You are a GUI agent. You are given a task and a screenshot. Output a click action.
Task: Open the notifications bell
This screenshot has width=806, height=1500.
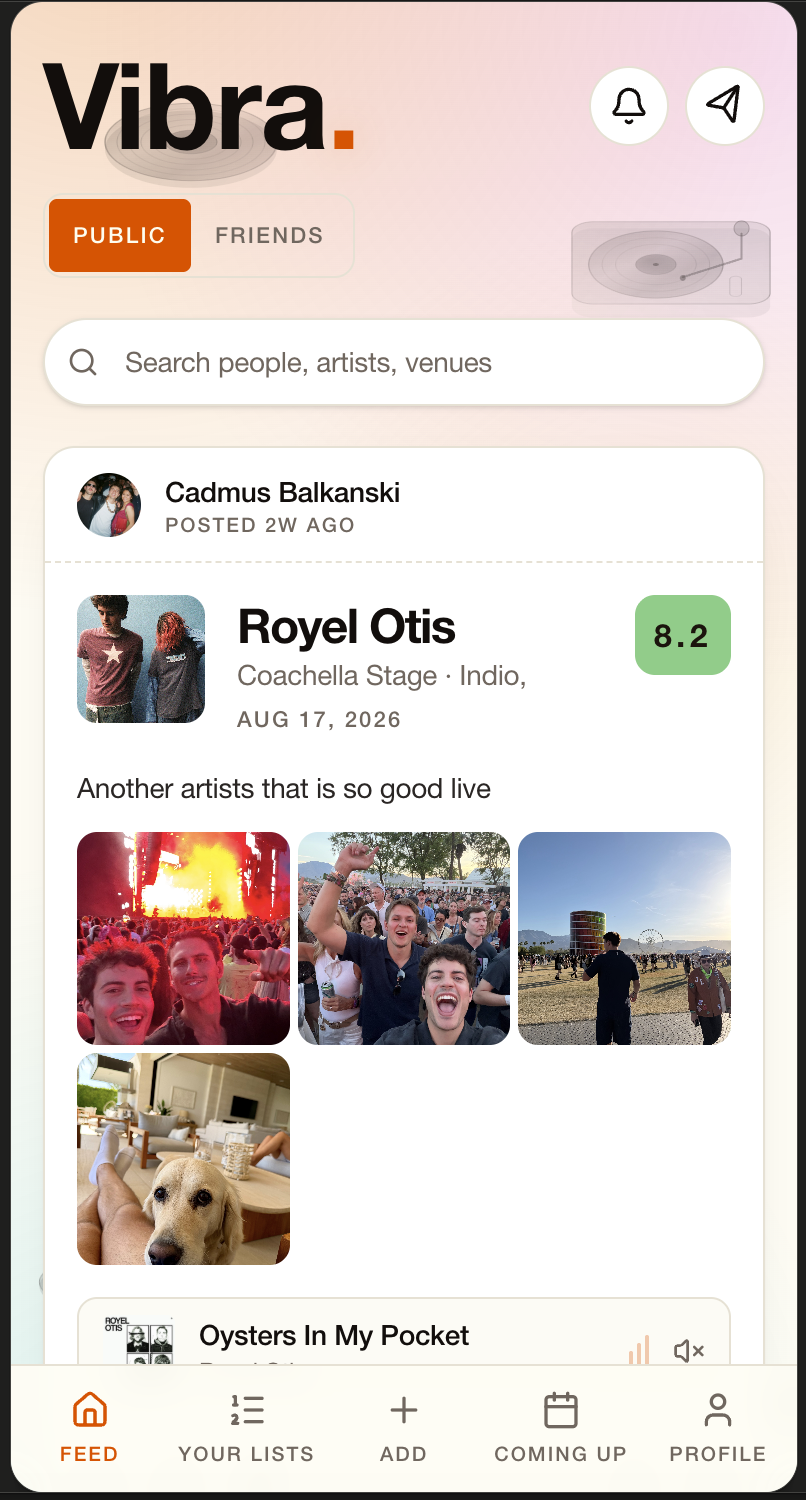point(629,105)
